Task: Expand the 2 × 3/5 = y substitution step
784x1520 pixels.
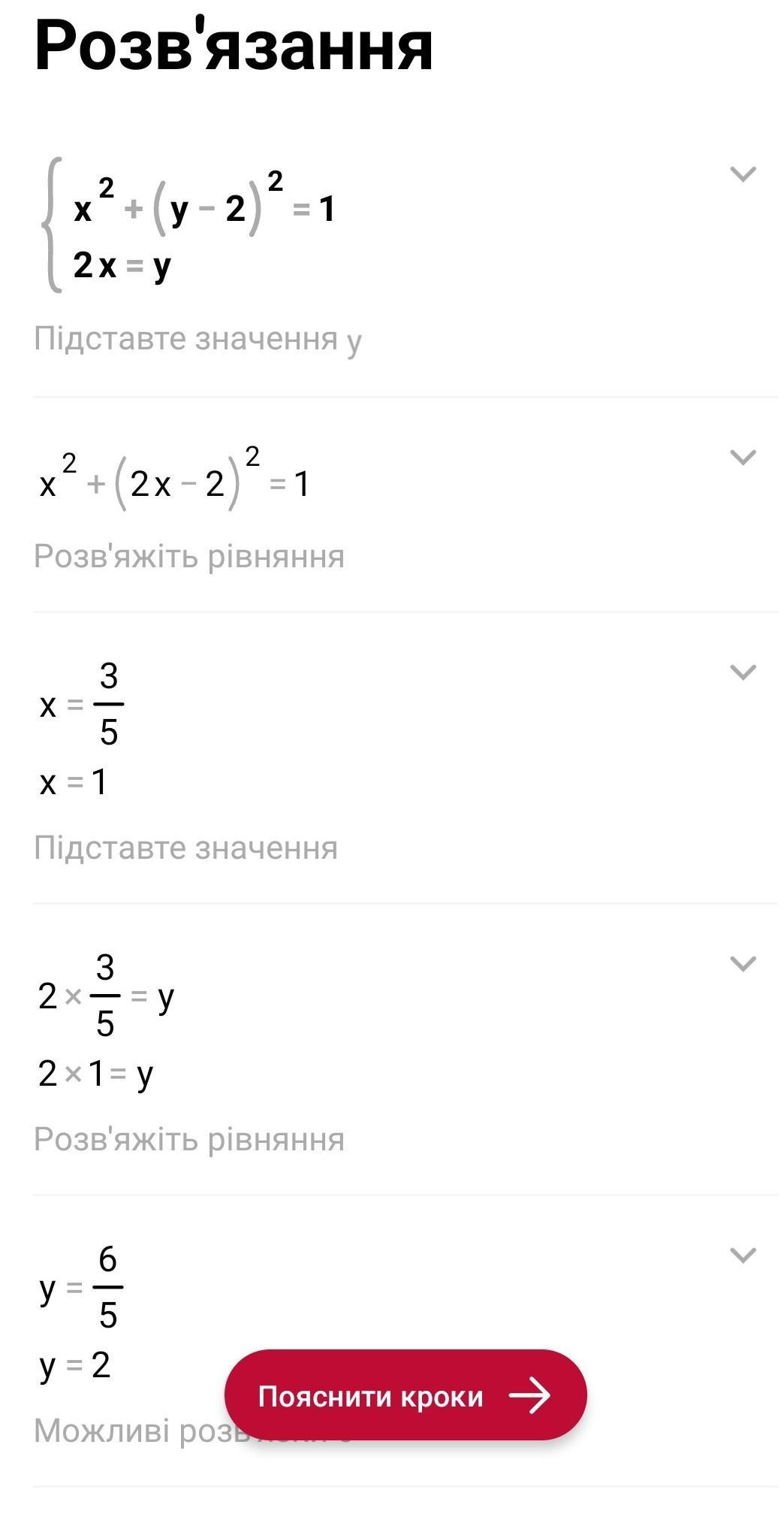Action: point(742,963)
